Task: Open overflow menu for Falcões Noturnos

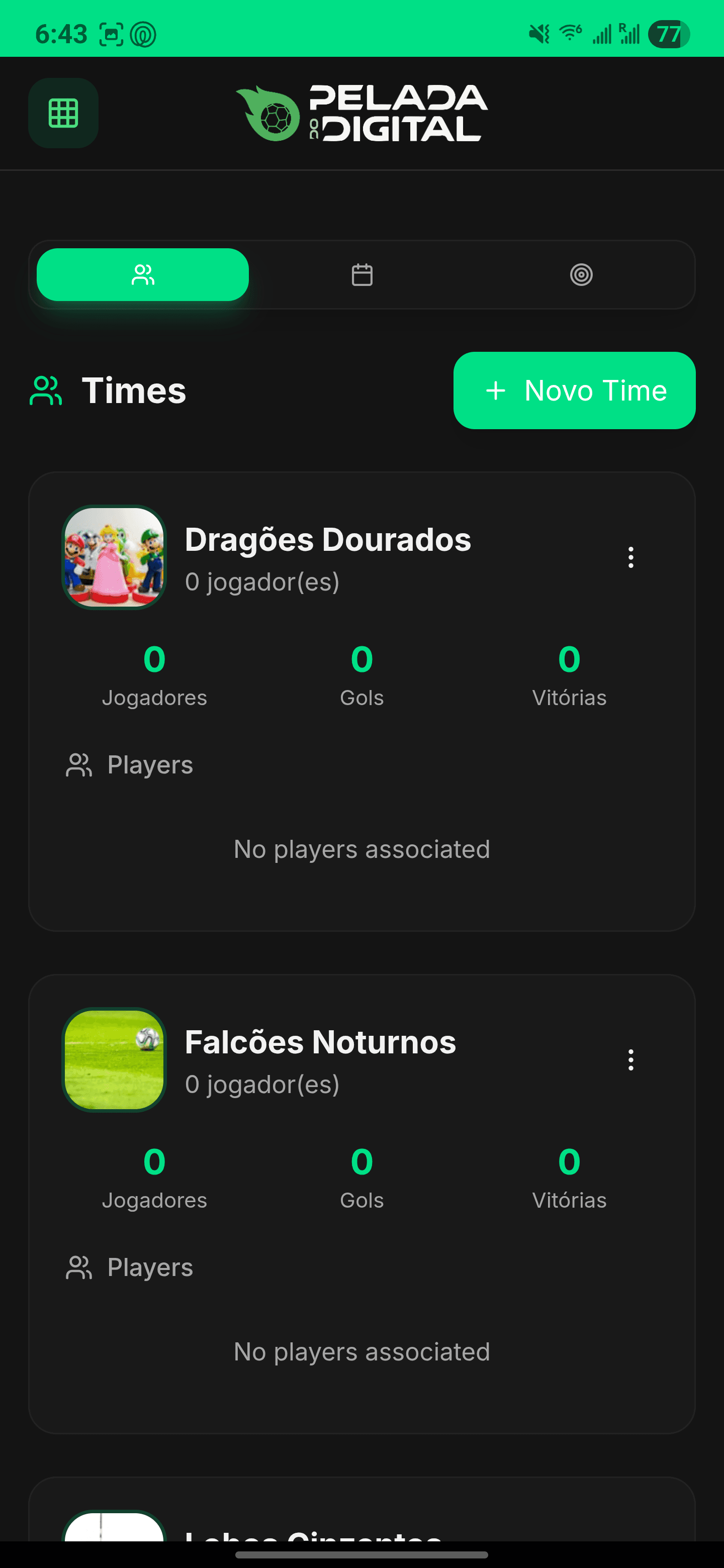Action: coord(631,1060)
